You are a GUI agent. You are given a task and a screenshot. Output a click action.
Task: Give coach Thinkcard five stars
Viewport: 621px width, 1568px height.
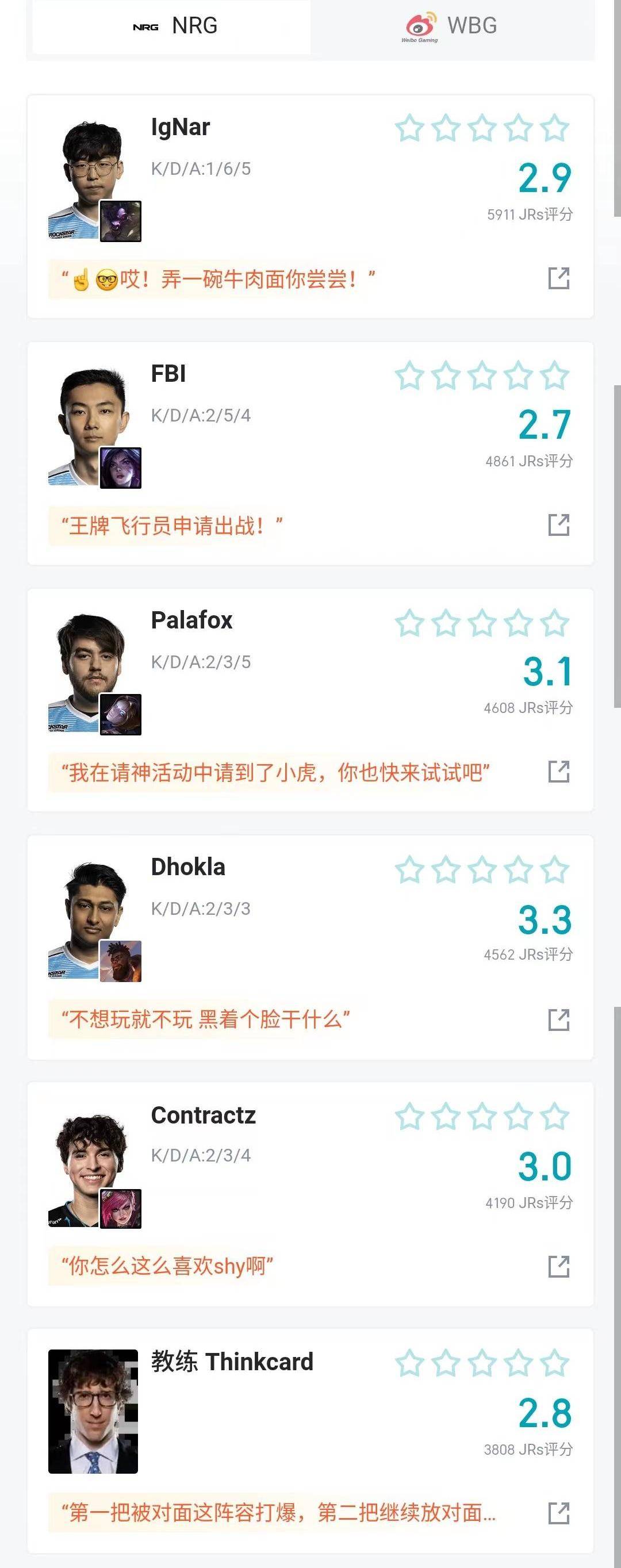555,1363
